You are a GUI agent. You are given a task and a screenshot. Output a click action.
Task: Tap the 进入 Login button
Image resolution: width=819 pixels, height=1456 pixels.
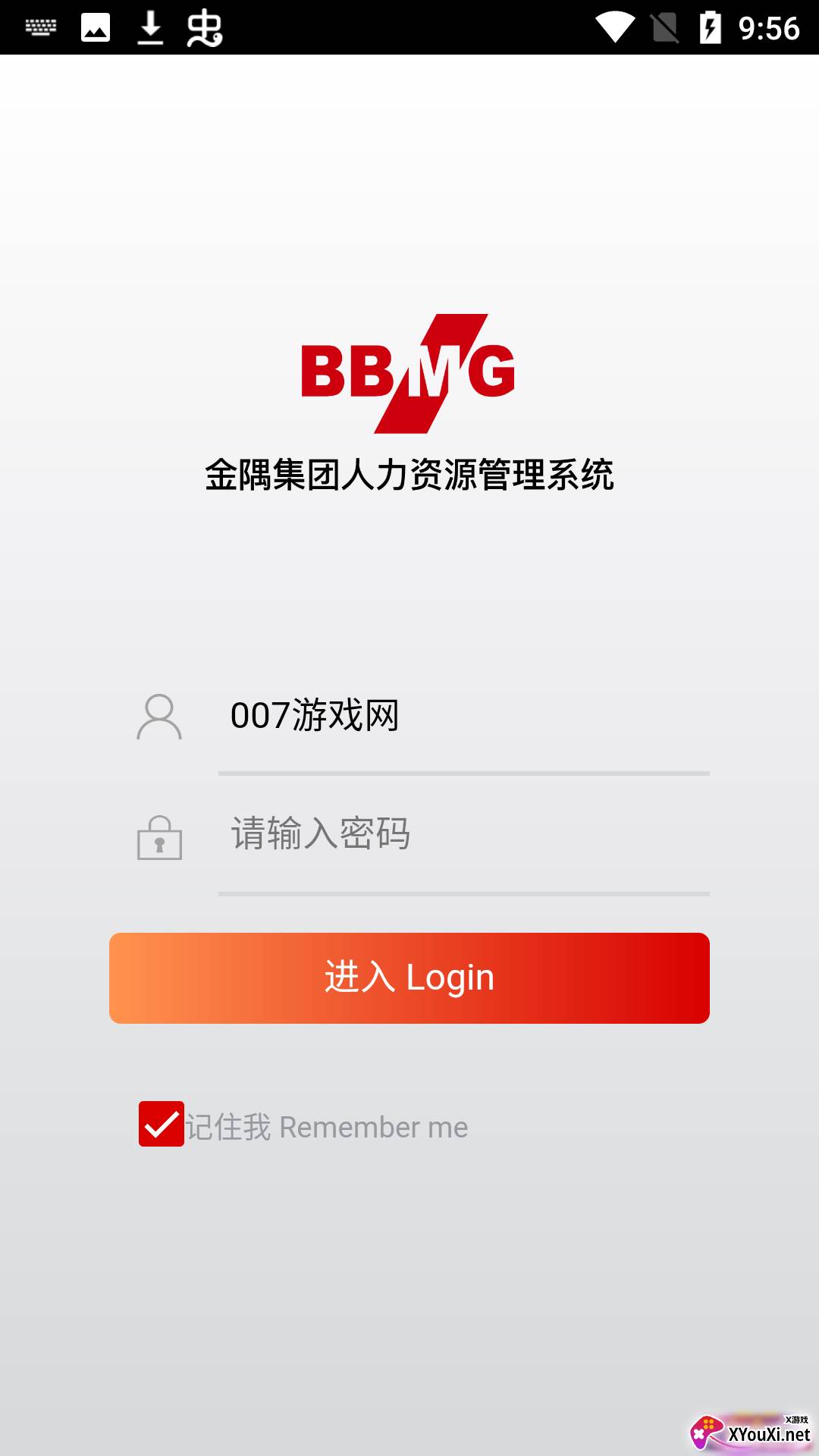click(409, 978)
